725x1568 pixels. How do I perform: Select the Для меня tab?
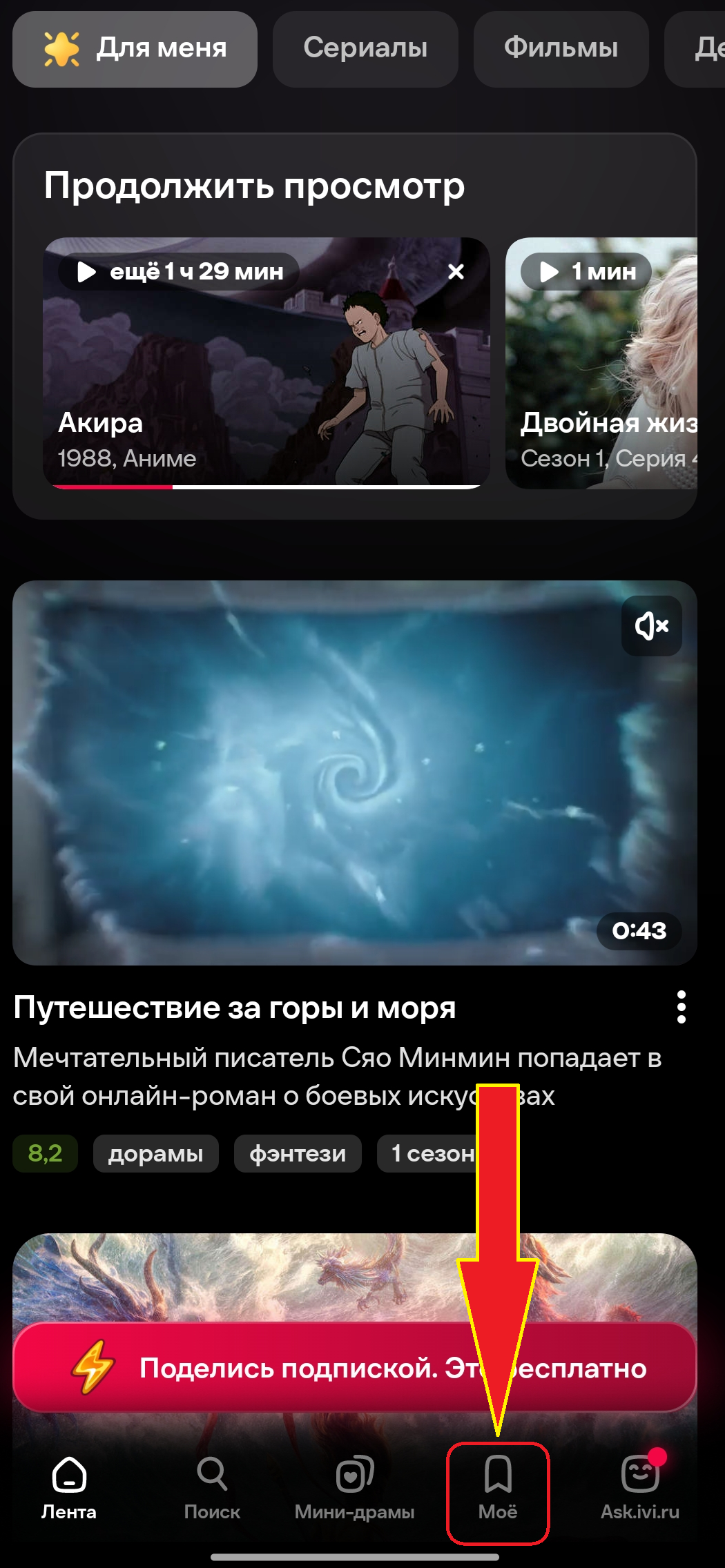coord(135,48)
